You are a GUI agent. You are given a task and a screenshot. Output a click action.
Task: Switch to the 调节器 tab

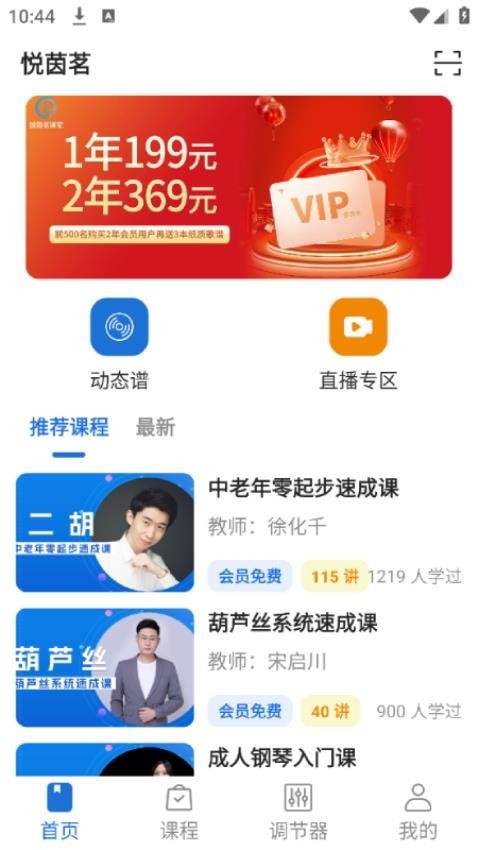pos(299,812)
